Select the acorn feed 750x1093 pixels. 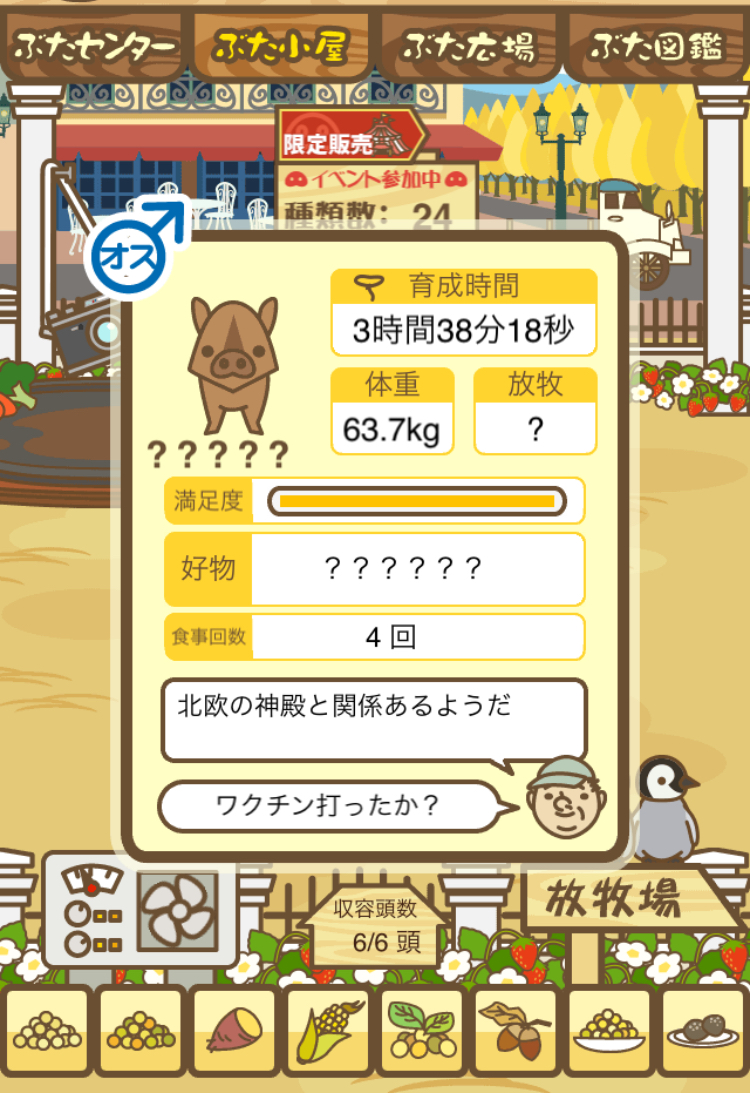click(514, 1030)
